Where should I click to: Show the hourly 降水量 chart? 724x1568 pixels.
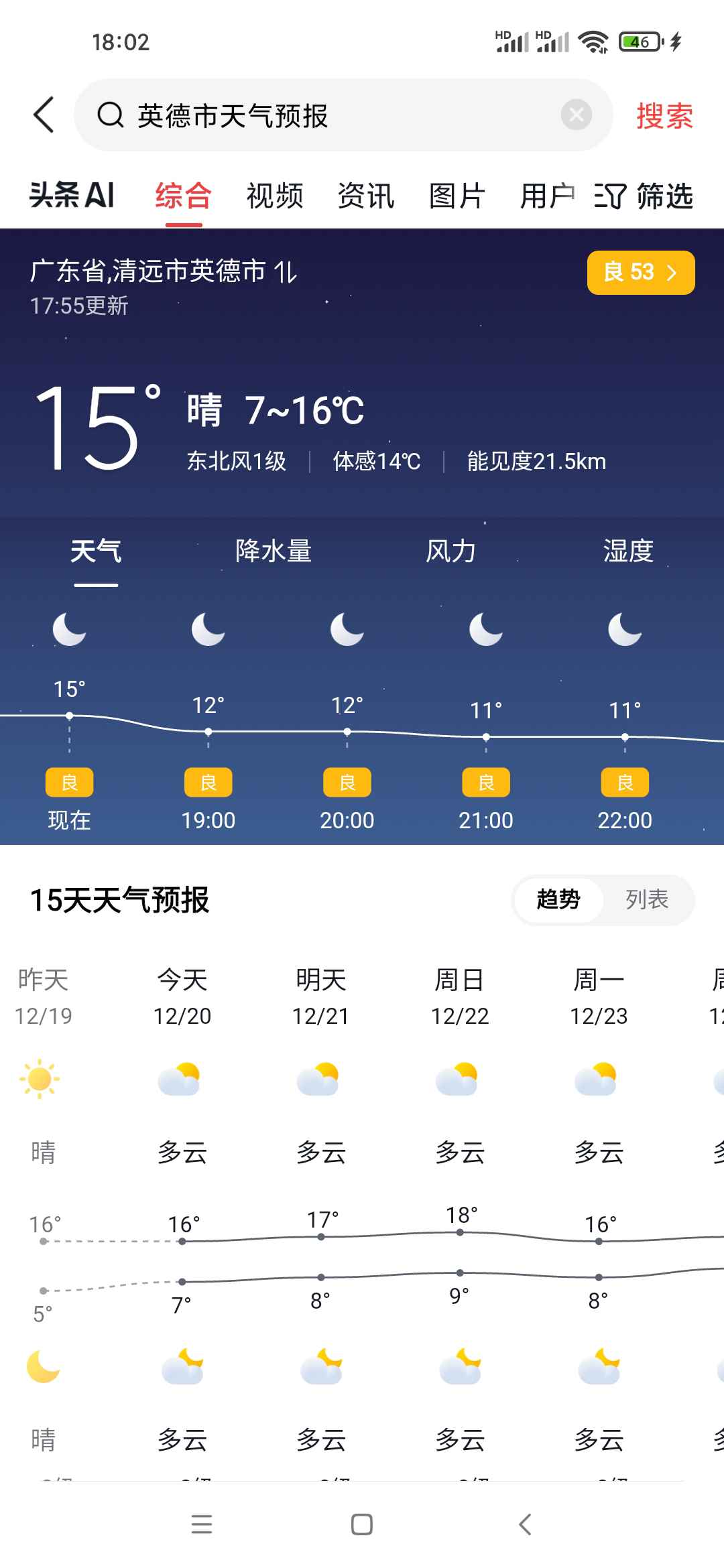click(274, 551)
